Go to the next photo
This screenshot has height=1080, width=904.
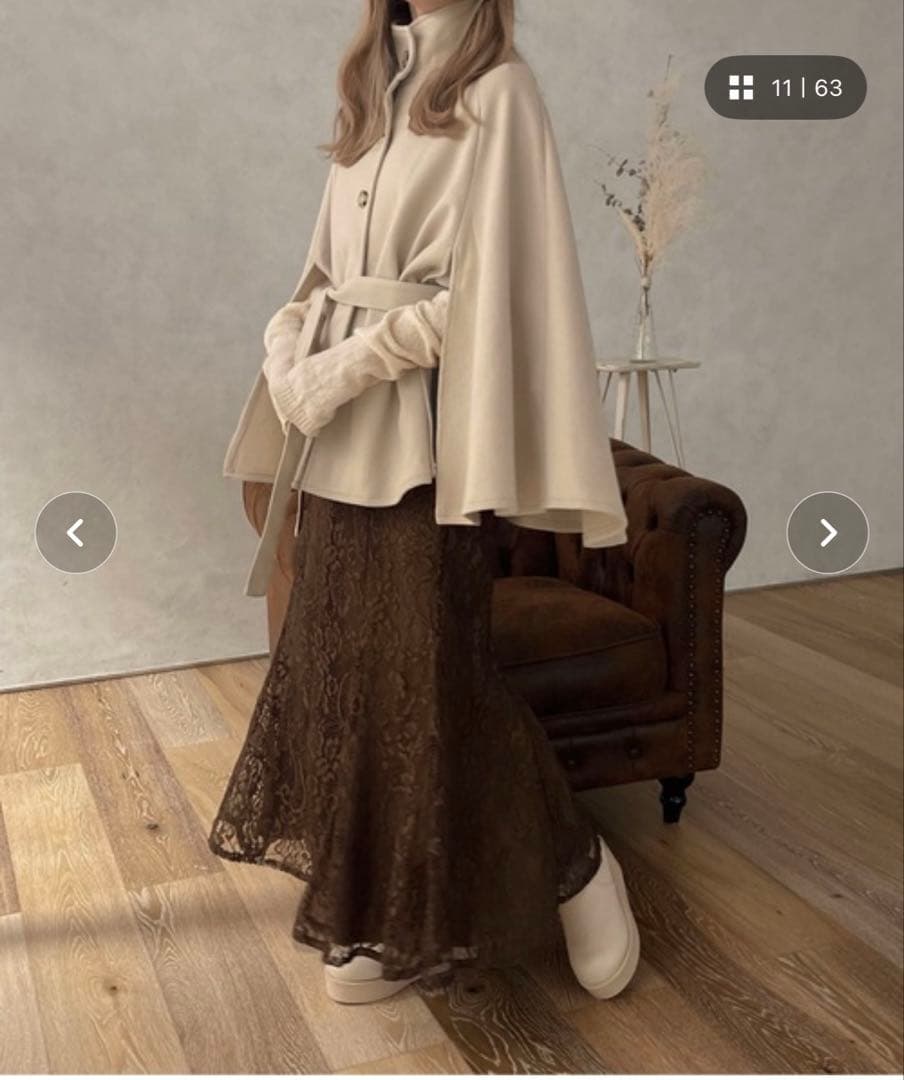coord(827,533)
